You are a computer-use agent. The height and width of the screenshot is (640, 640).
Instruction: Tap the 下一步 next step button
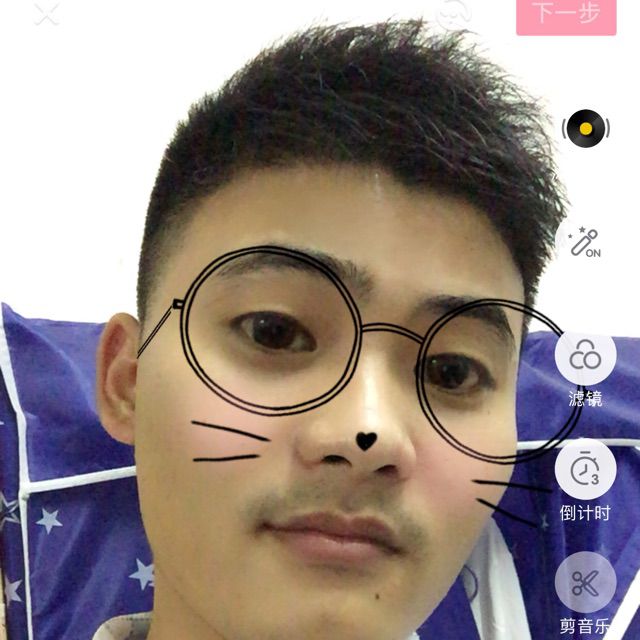tap(565, 14)
